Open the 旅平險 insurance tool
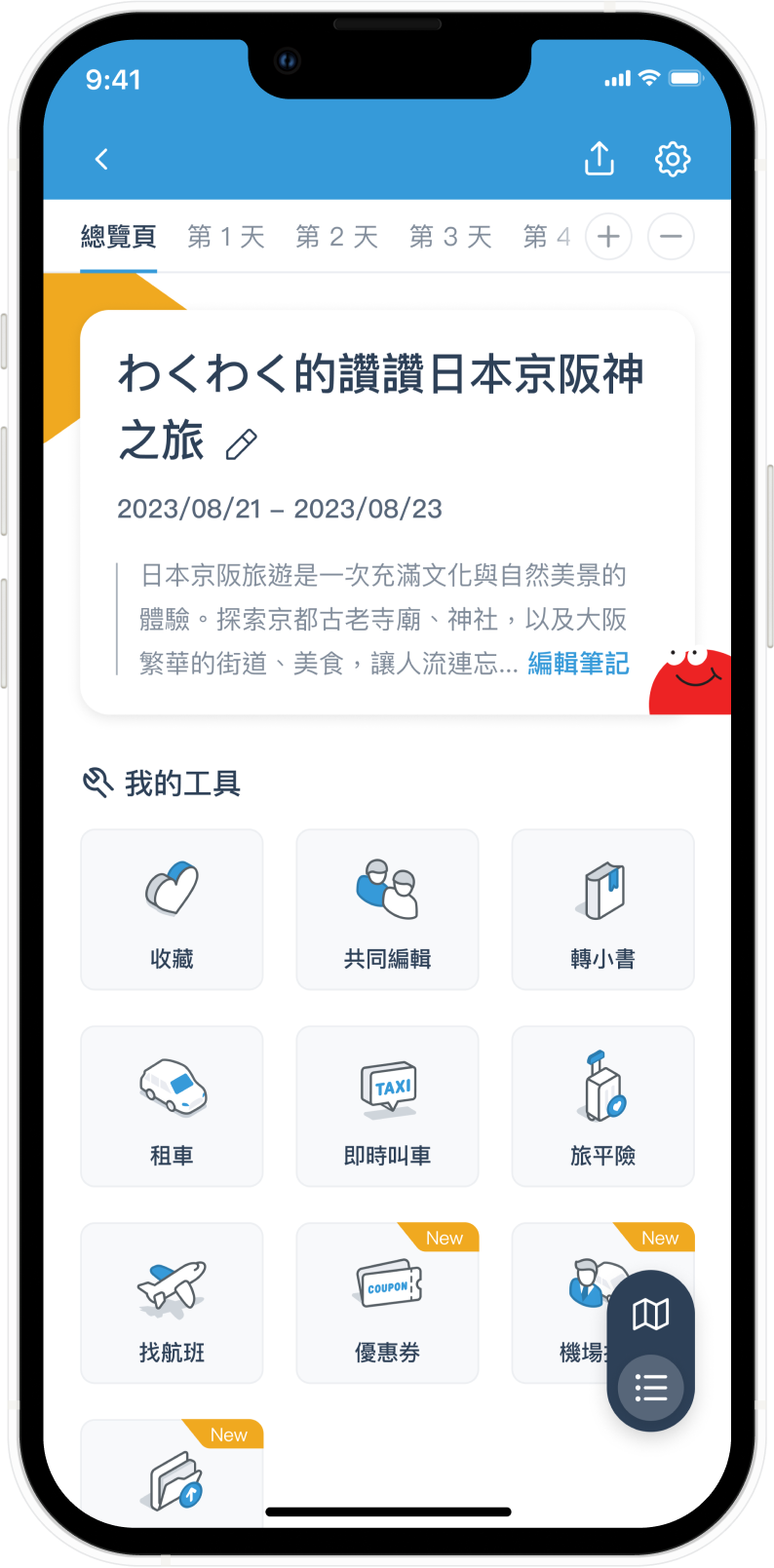The image size is (774, 1568). pos(602,1106)
